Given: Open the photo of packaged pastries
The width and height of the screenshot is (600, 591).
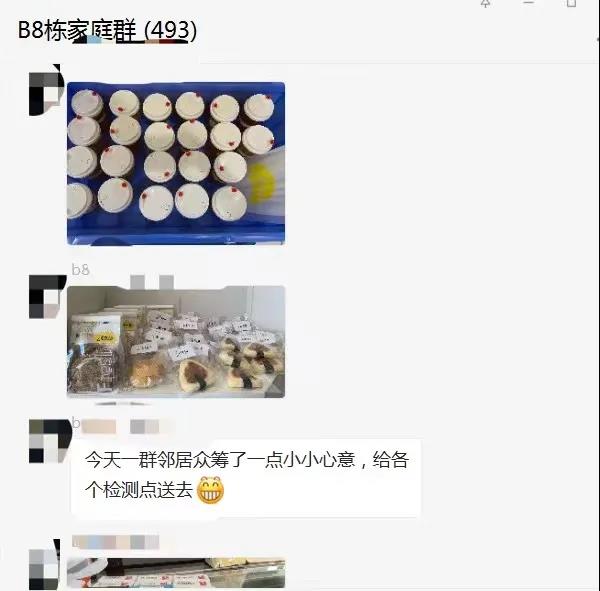Looking at the screenshot, I should pyautogui.click(x=176, y=341).
